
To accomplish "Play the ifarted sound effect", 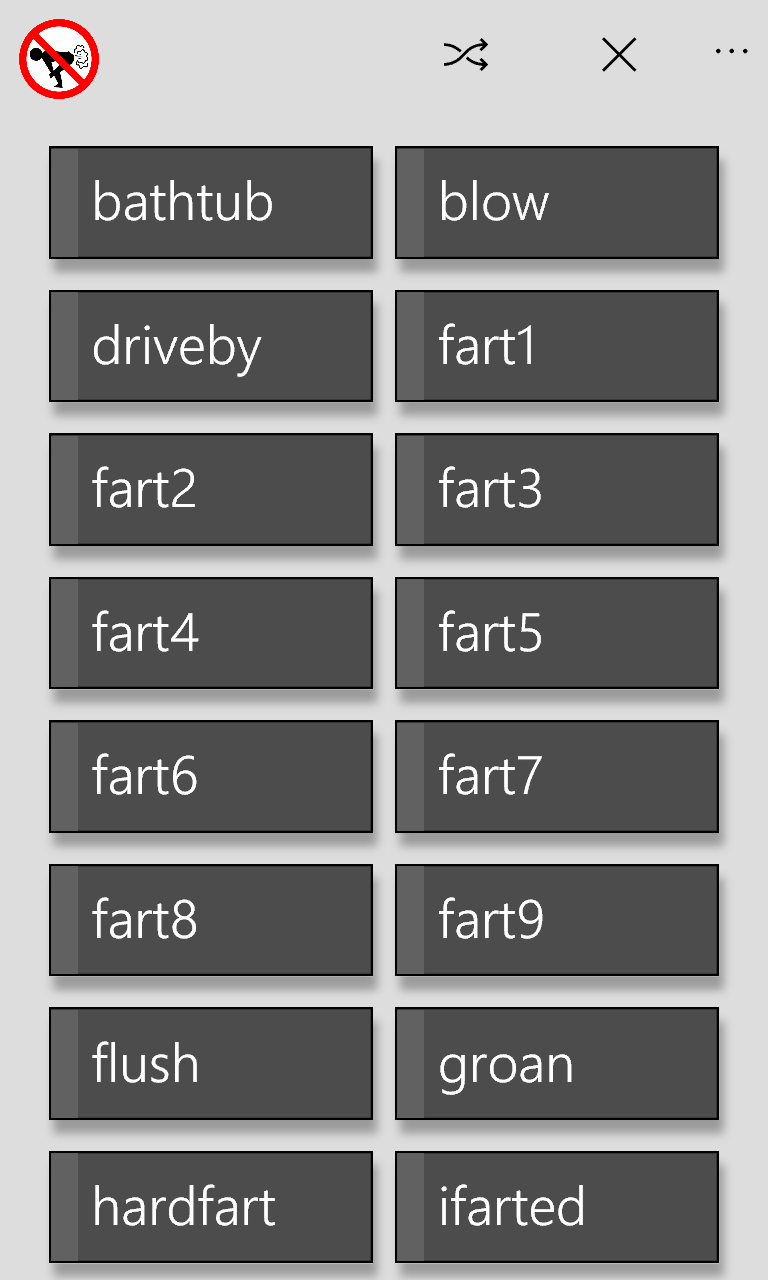I will coord(556,1207).
